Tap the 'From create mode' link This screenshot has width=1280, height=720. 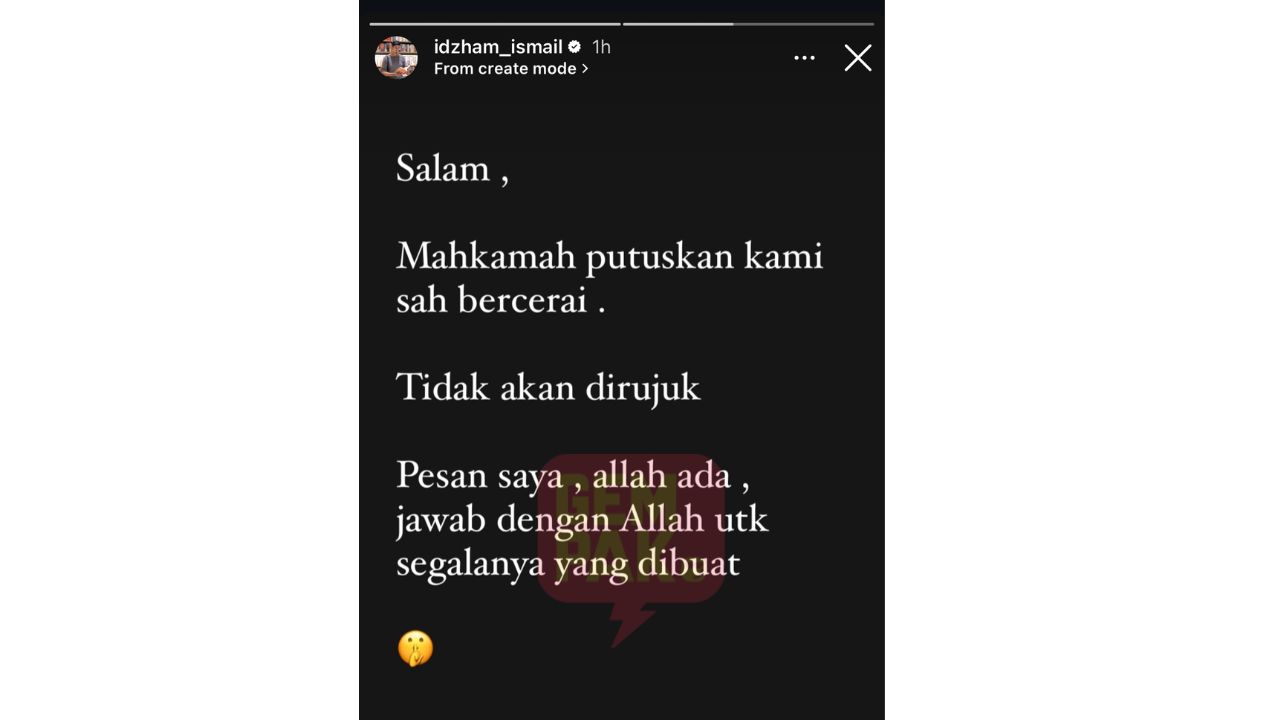tap(510, 69)
